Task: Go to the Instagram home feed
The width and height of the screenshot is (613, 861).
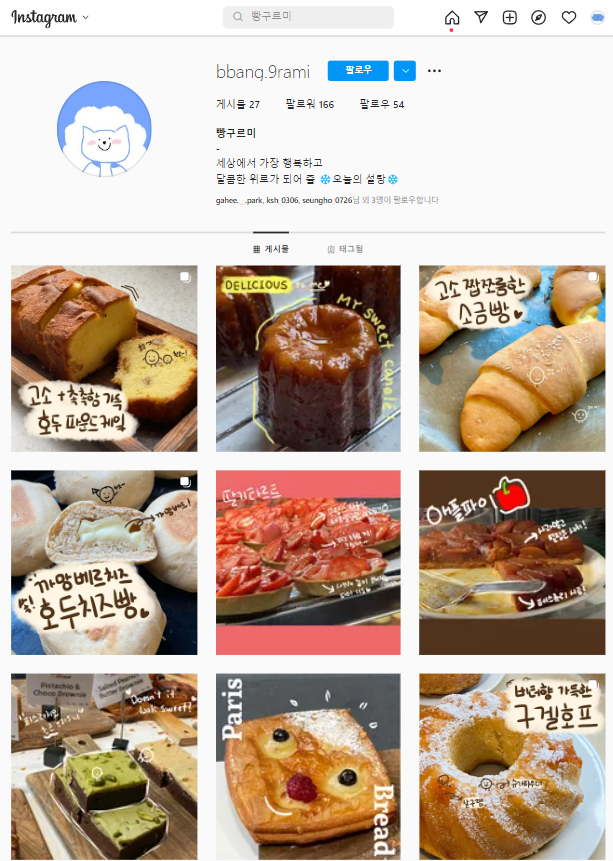Action: [452, 17]
